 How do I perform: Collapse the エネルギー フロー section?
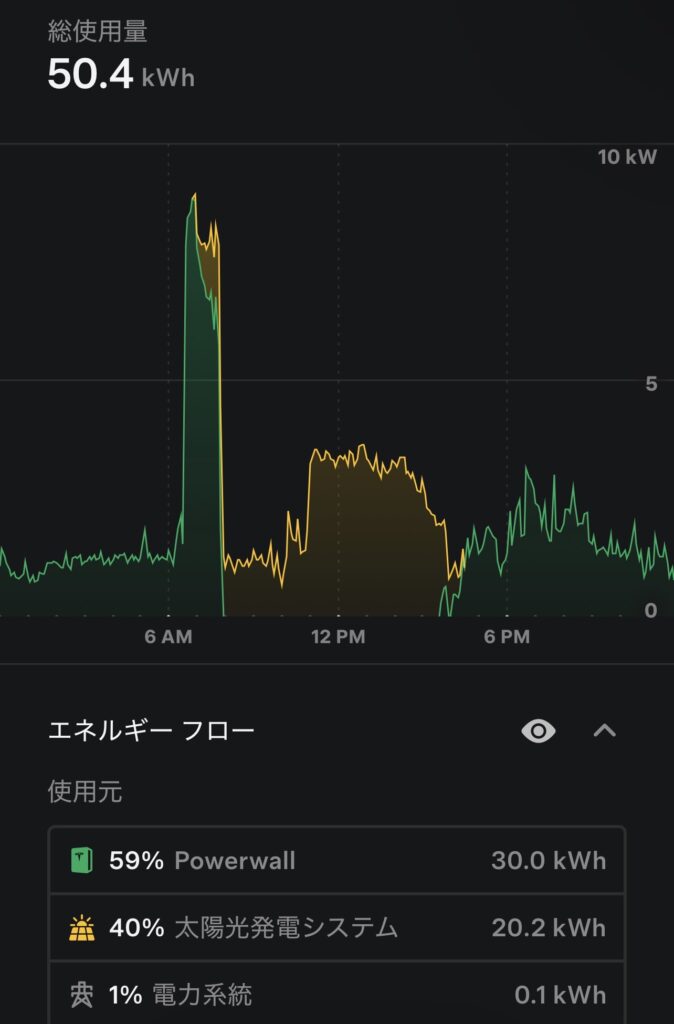pyautogui.click(x=604, y=731)
